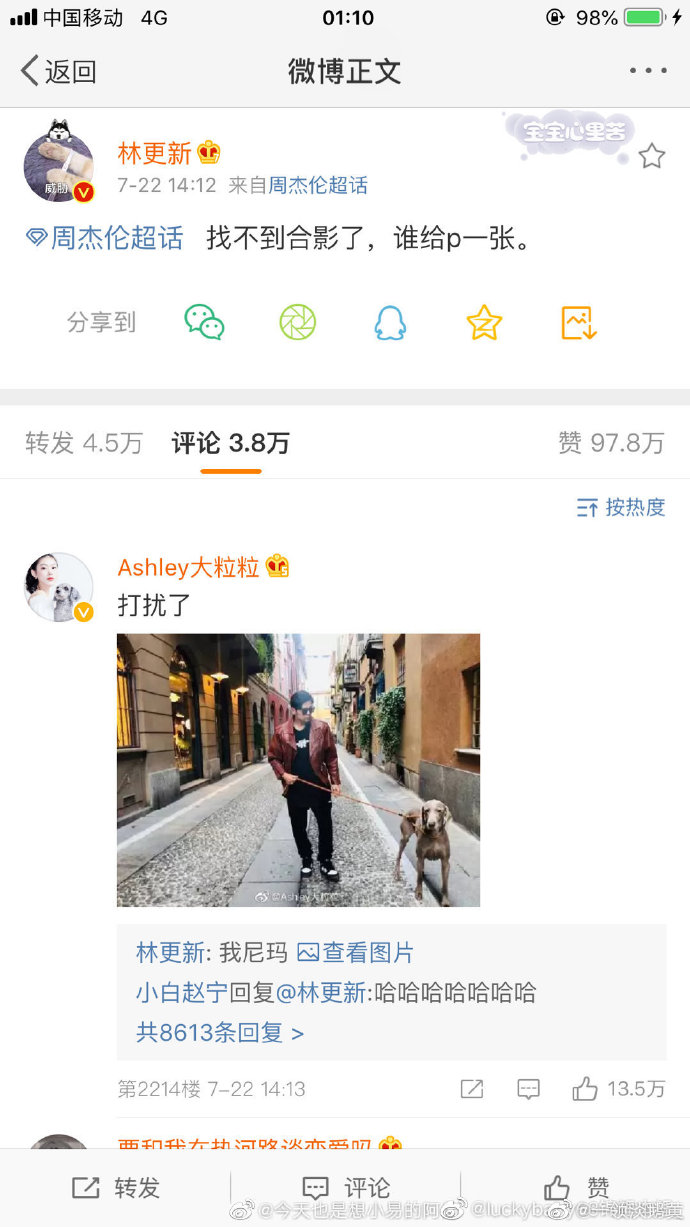690x1227 pixels.
Task: Change comment sorting via 按热度
Action: pos(621,507)
